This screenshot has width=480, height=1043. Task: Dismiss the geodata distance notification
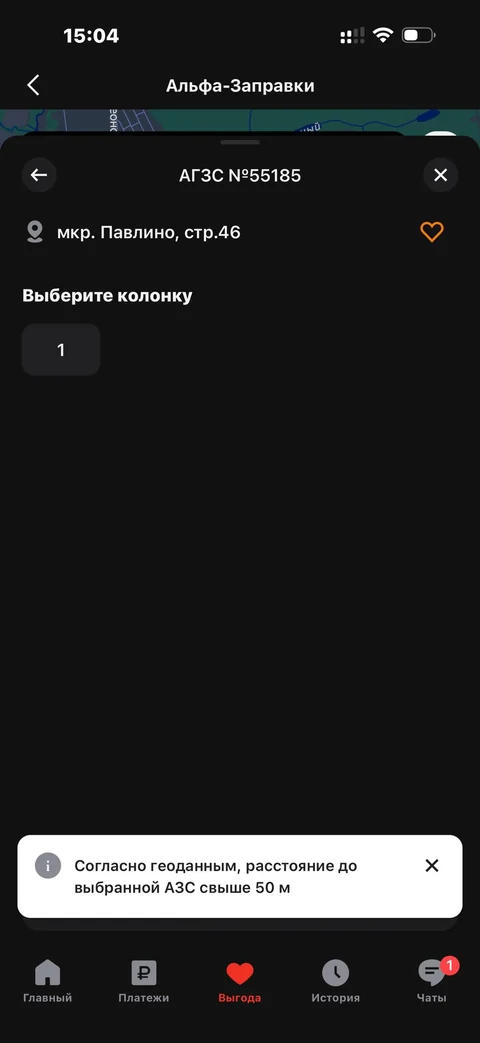[431, 865]
